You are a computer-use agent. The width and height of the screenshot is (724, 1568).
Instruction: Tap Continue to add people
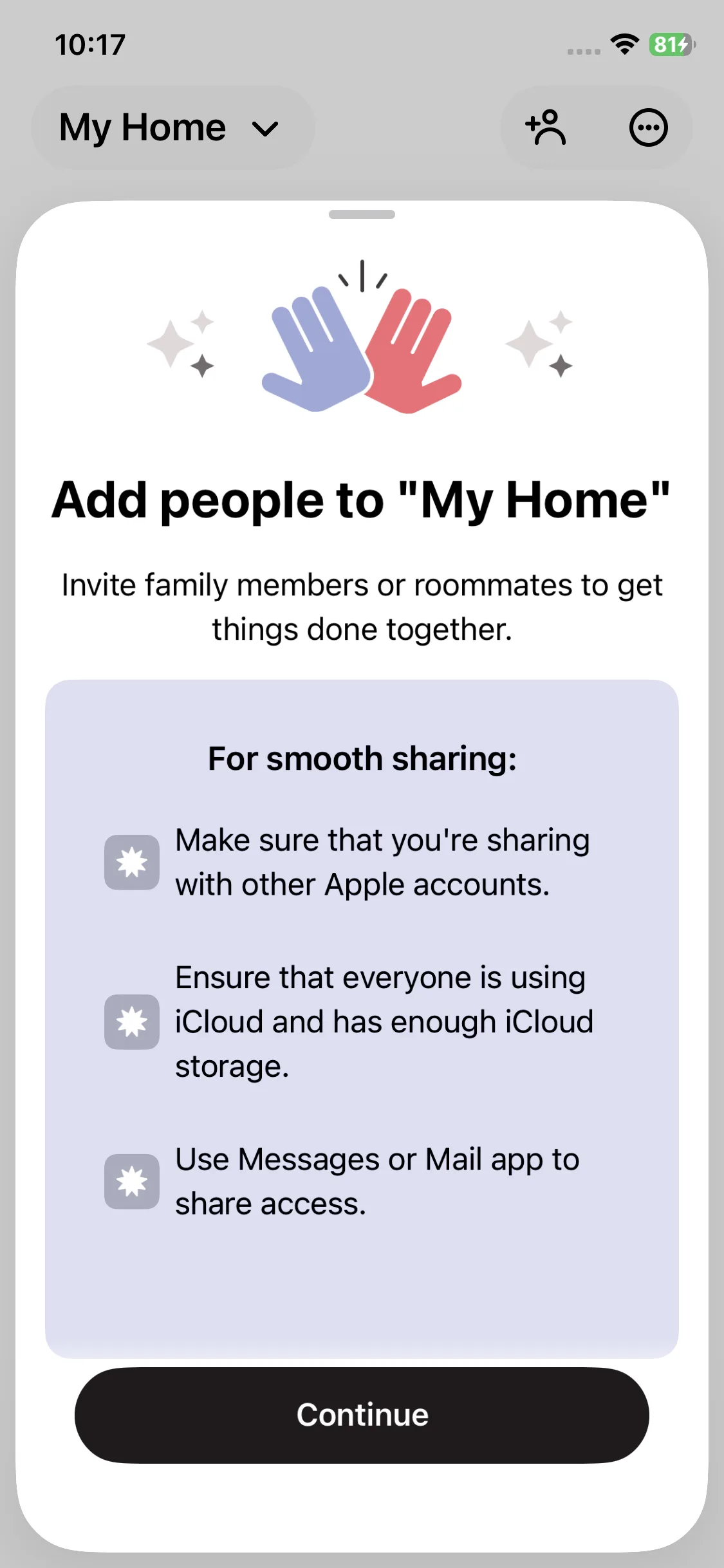(362, 1414)
